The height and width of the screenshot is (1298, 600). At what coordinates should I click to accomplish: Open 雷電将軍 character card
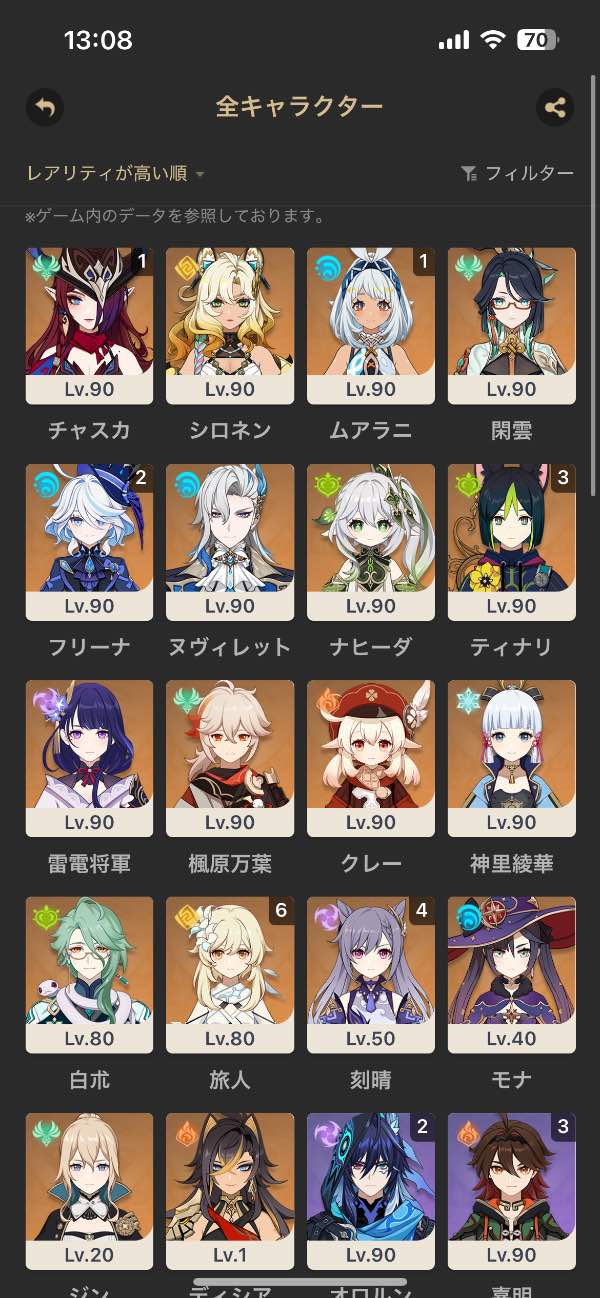point(89,757)
